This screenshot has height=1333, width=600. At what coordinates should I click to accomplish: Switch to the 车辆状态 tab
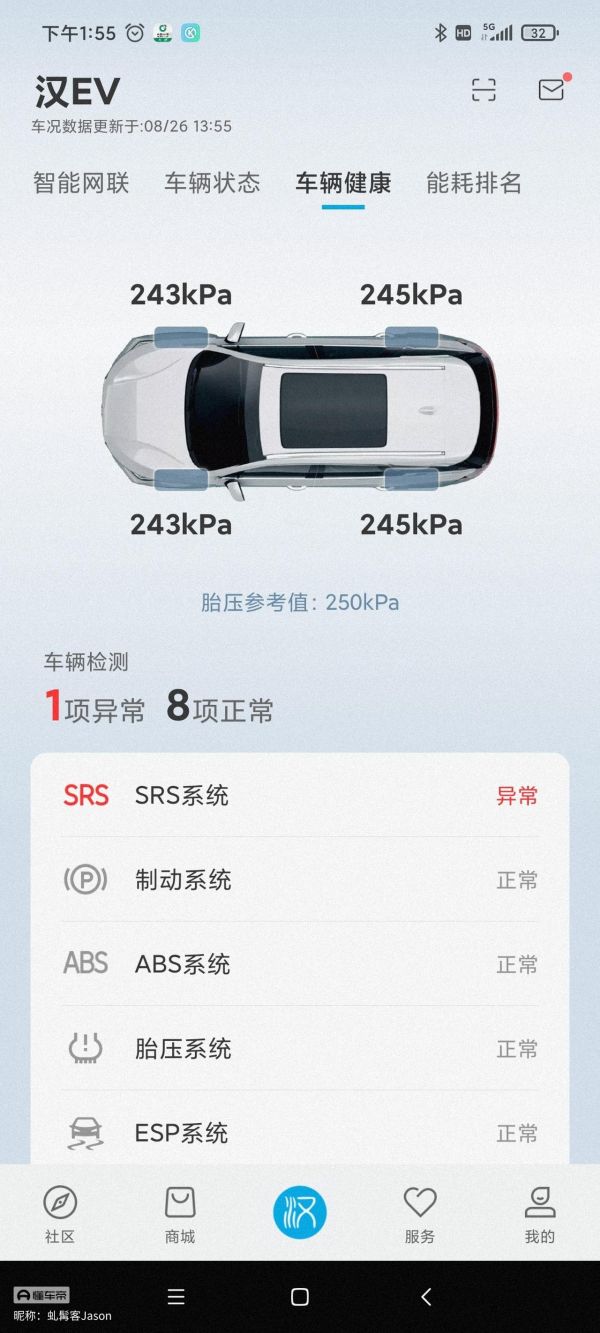click(x=212, y=183)
